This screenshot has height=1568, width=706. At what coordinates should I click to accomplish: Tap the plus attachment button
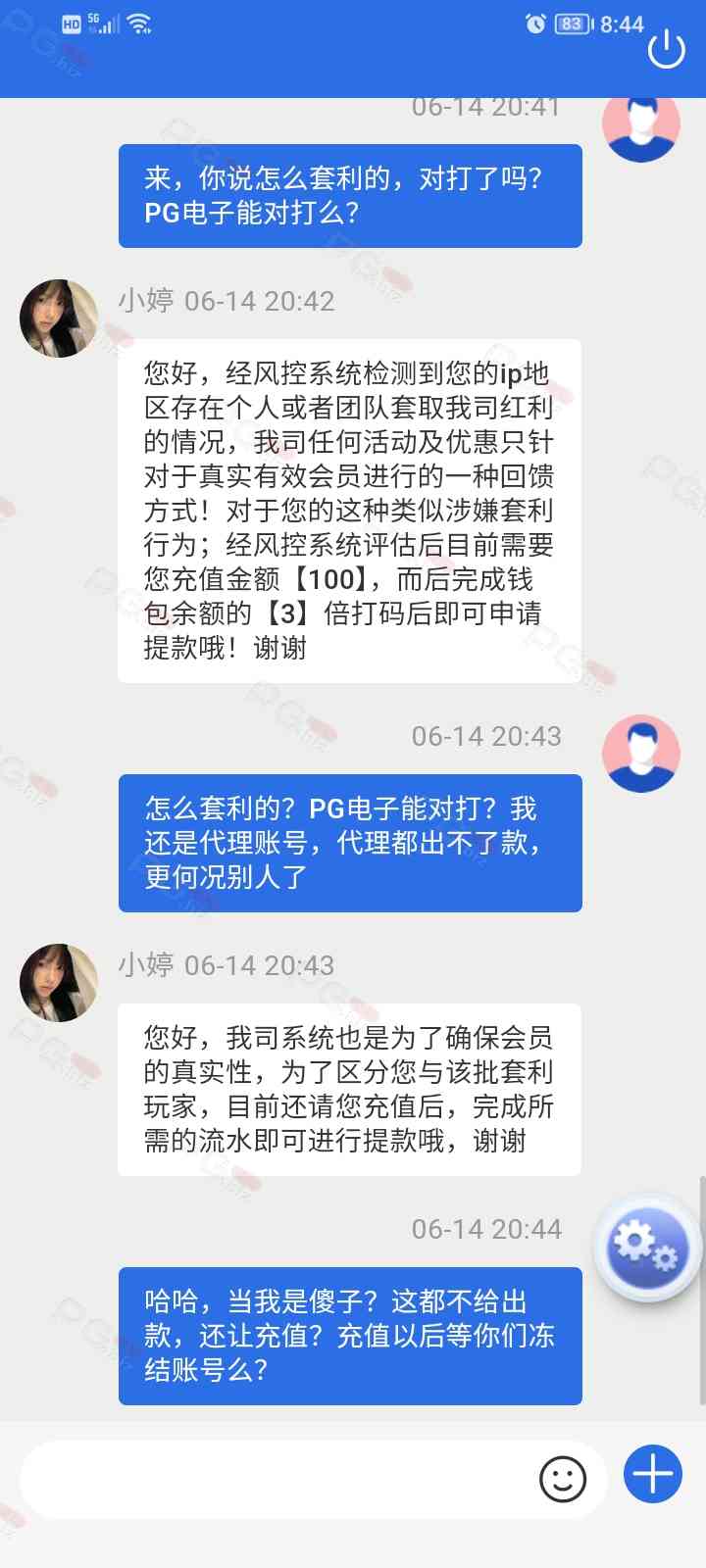[x=653, y=1473]
